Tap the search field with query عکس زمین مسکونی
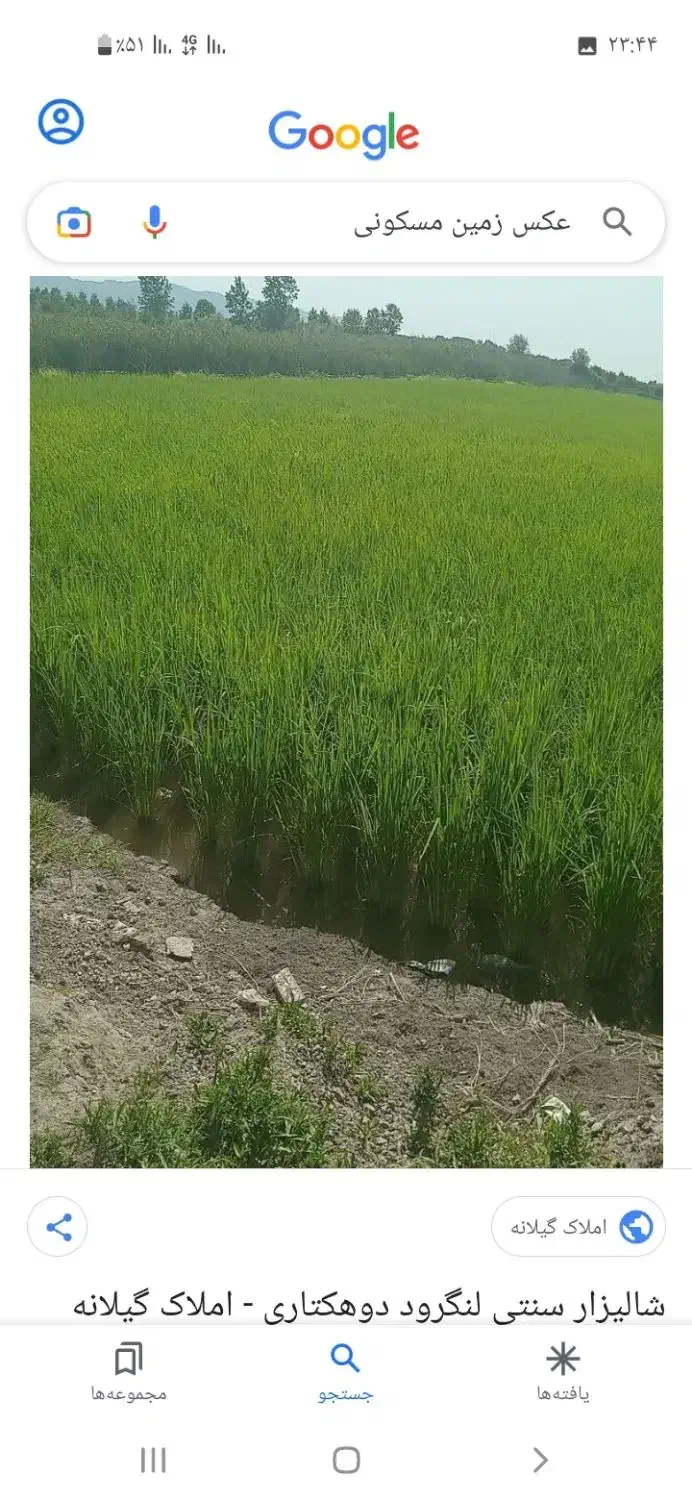692x1500 pixels. click(x=400, y=223)
